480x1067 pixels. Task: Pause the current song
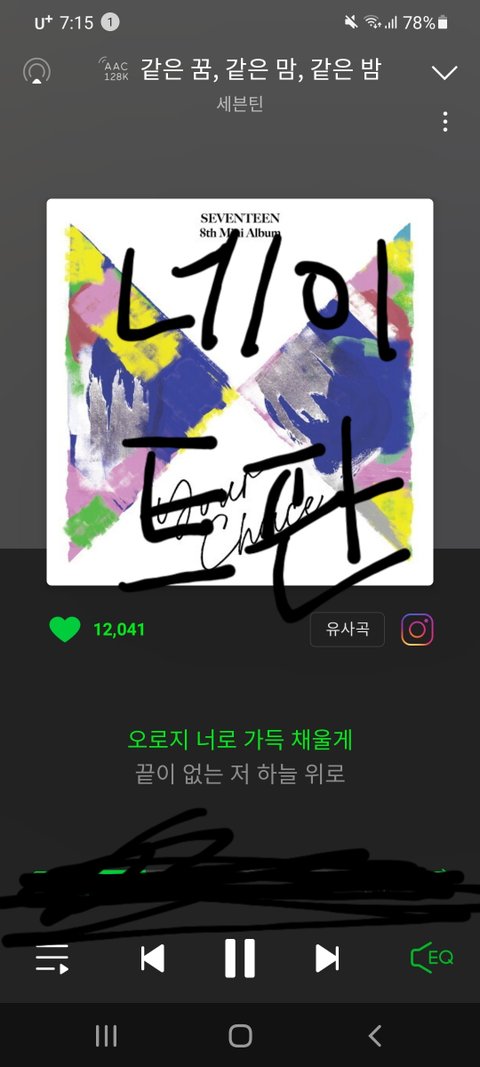240,958
